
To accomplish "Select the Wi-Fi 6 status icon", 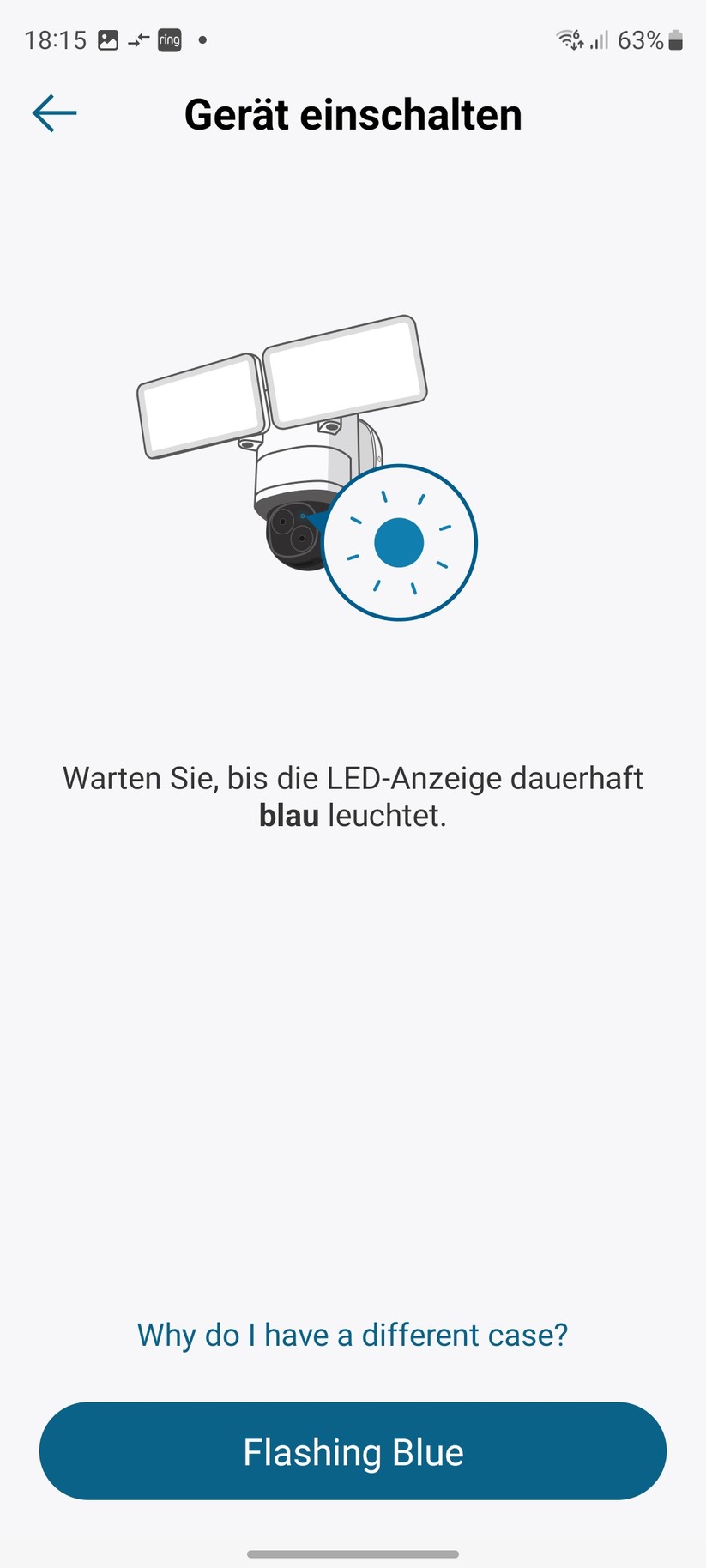I will point(569,39).
